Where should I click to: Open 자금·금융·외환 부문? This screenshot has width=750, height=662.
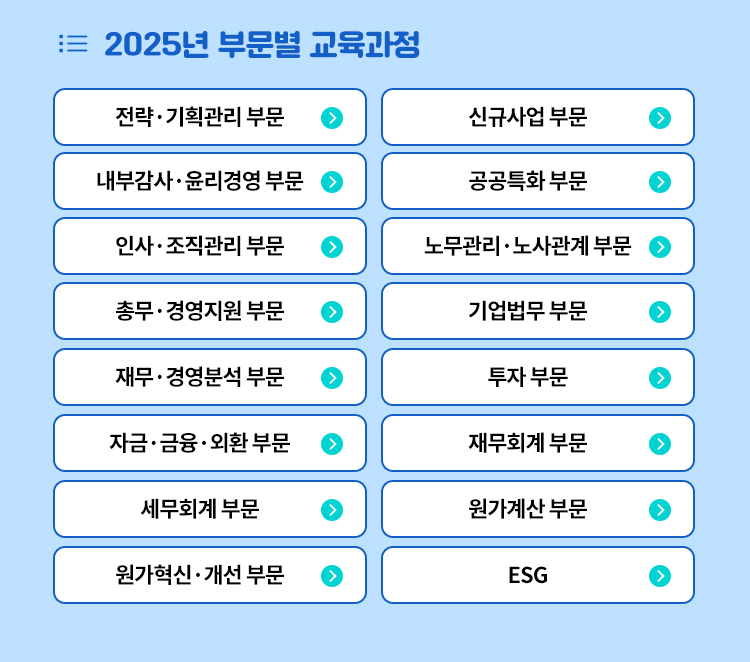pyautogui.click(x=210, y=443)
